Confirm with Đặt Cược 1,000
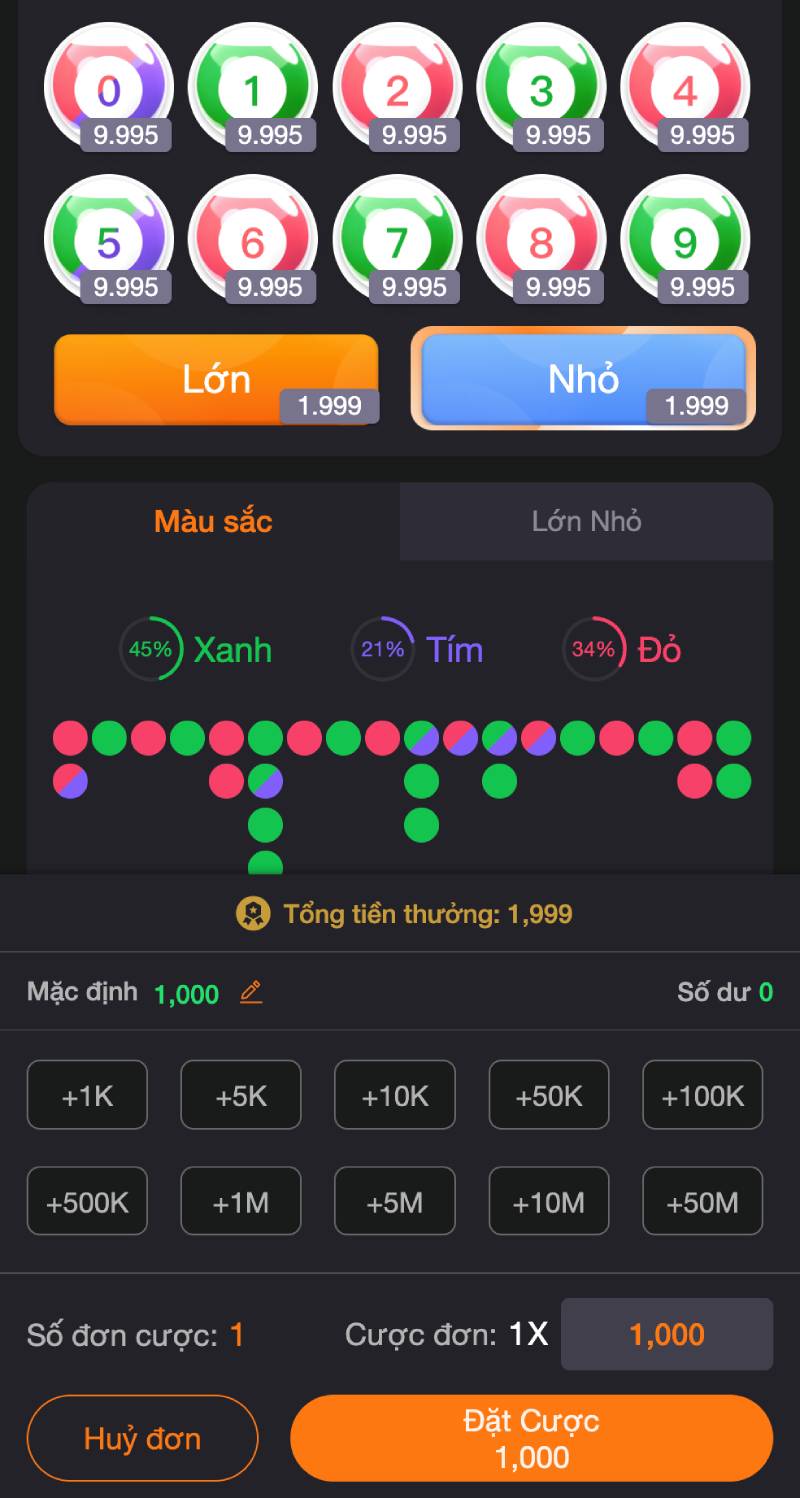Screen dimensions: 800x1498 (x=531, y=1438)
